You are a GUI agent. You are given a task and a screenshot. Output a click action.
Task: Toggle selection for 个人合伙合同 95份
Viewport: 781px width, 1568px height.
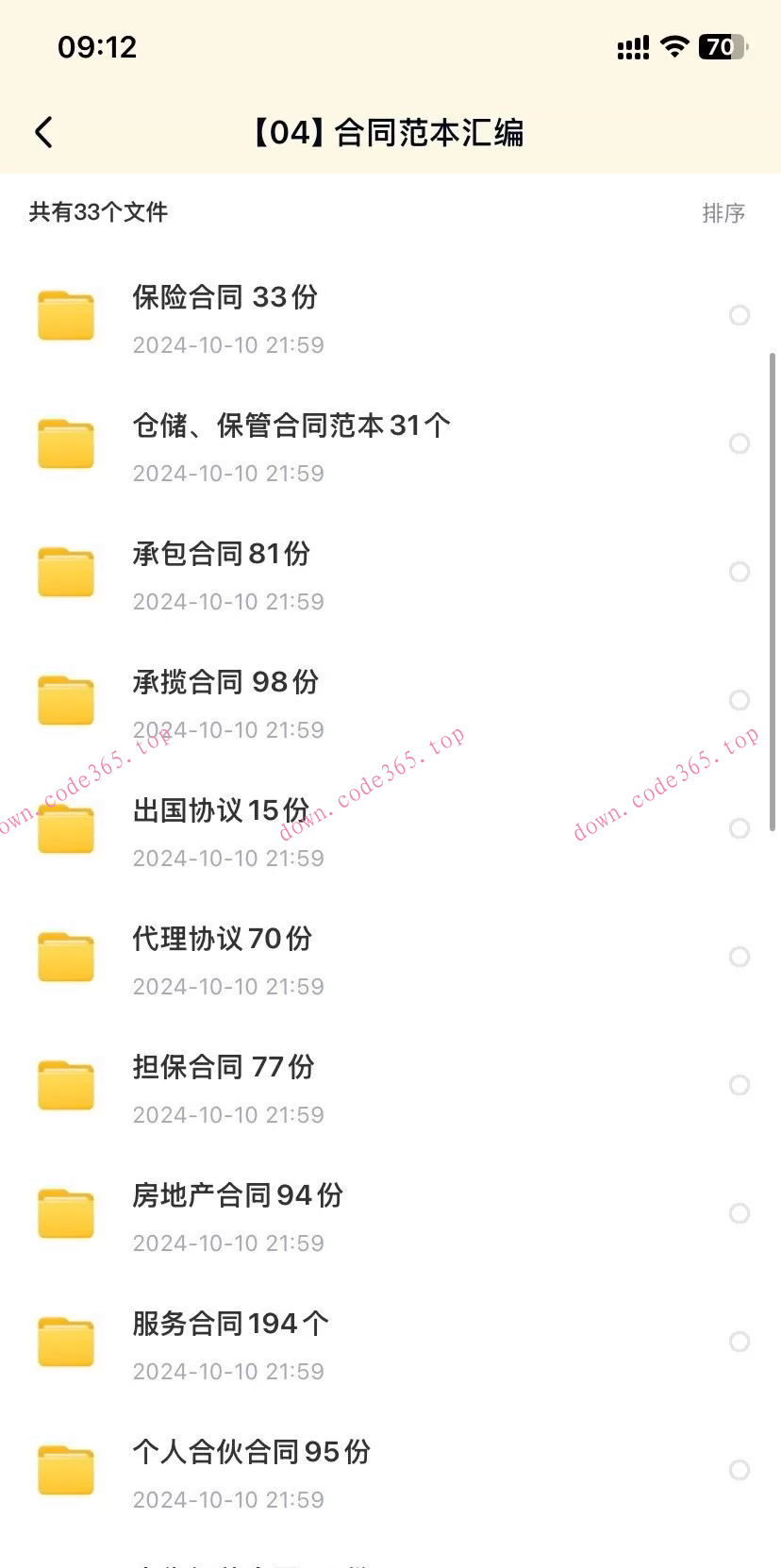(739, 1470)
